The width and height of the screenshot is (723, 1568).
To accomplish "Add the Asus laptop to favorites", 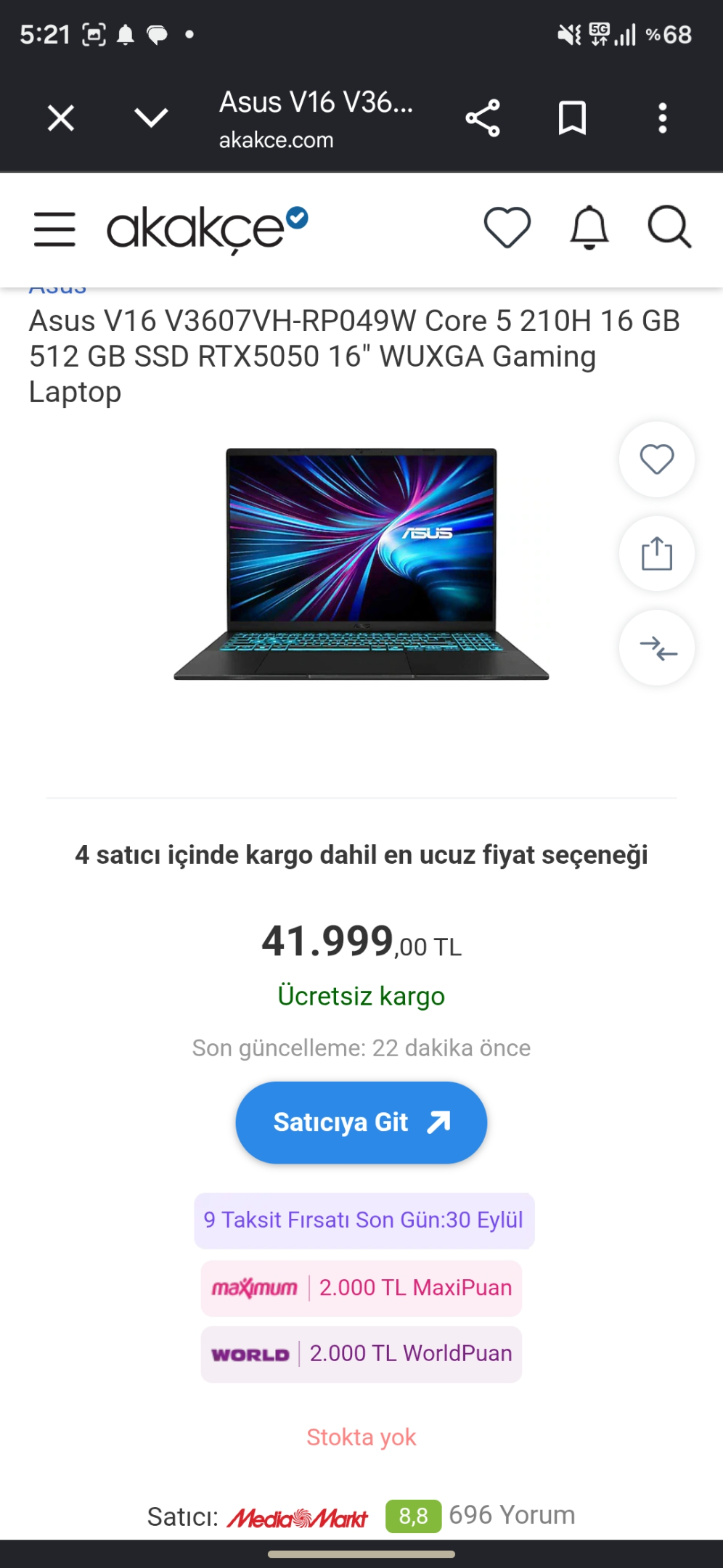I will coord(657,460).
